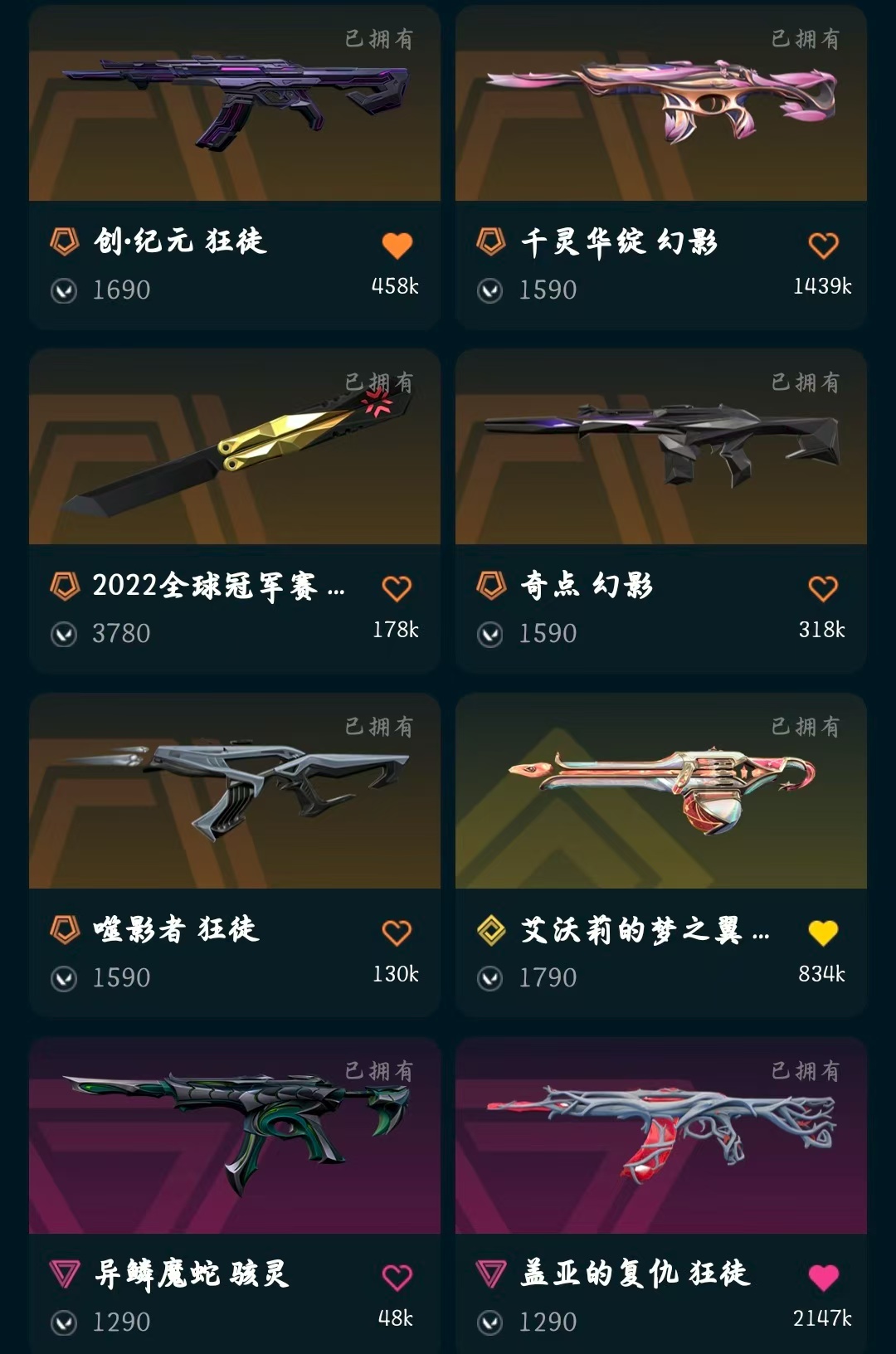Open the 创·纪元 狂徒 skin card
896x1354 pixels.
(235, 167)
